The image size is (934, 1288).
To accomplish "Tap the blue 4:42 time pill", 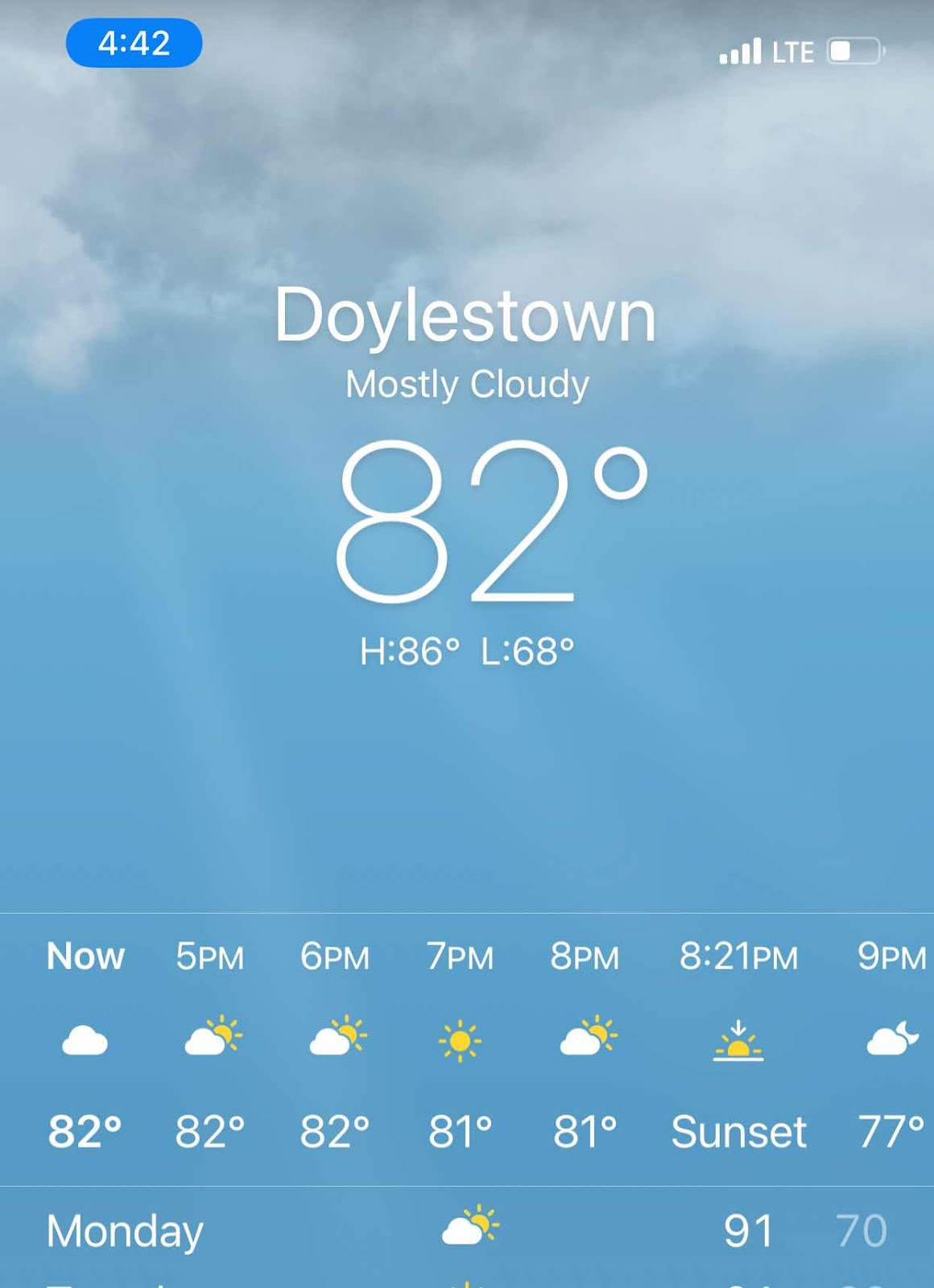I will (x=134, y=43).
